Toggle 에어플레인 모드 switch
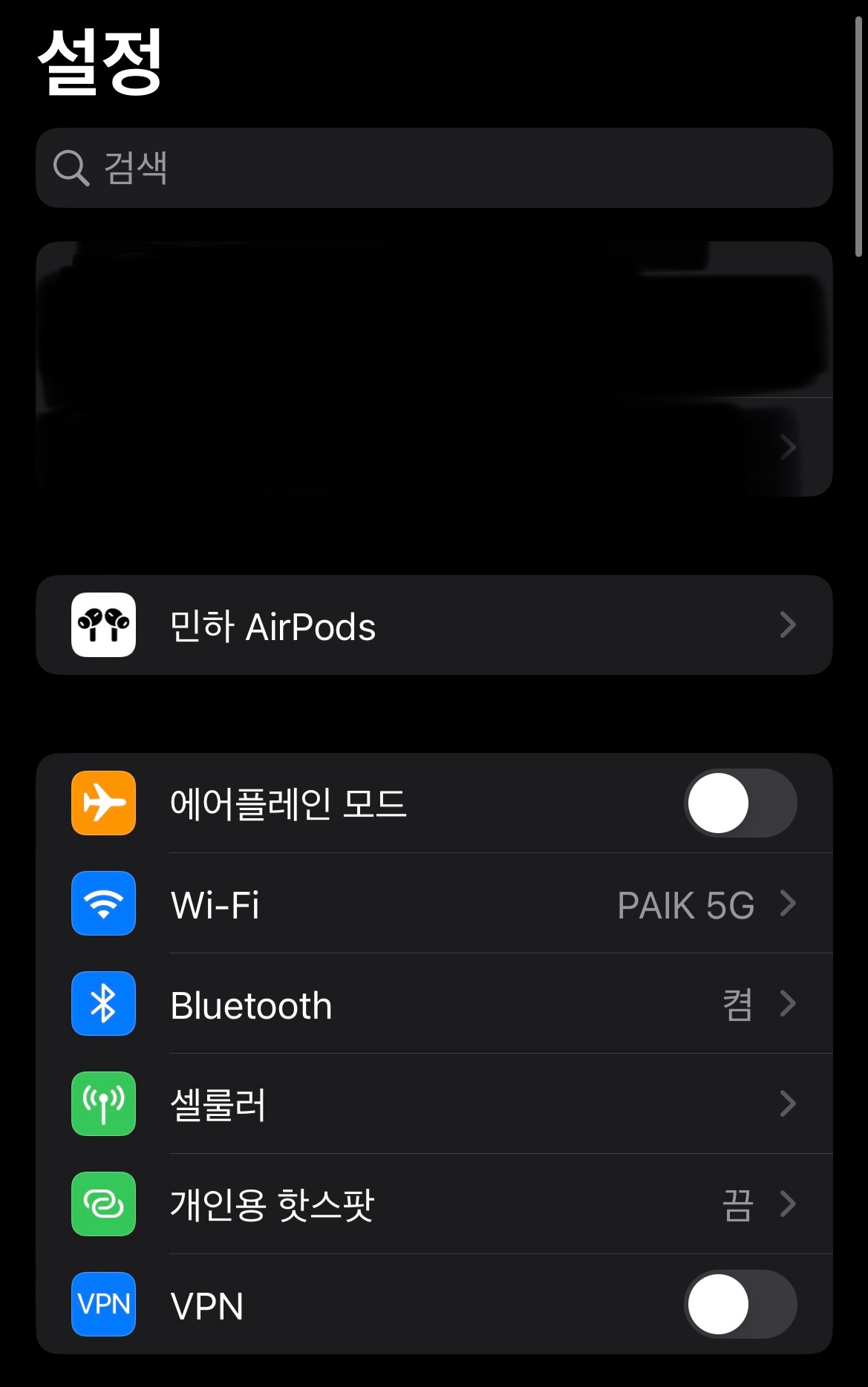The width and height of the screenshot is (868, 1387). pyautogui.click(x=740, y=803)
